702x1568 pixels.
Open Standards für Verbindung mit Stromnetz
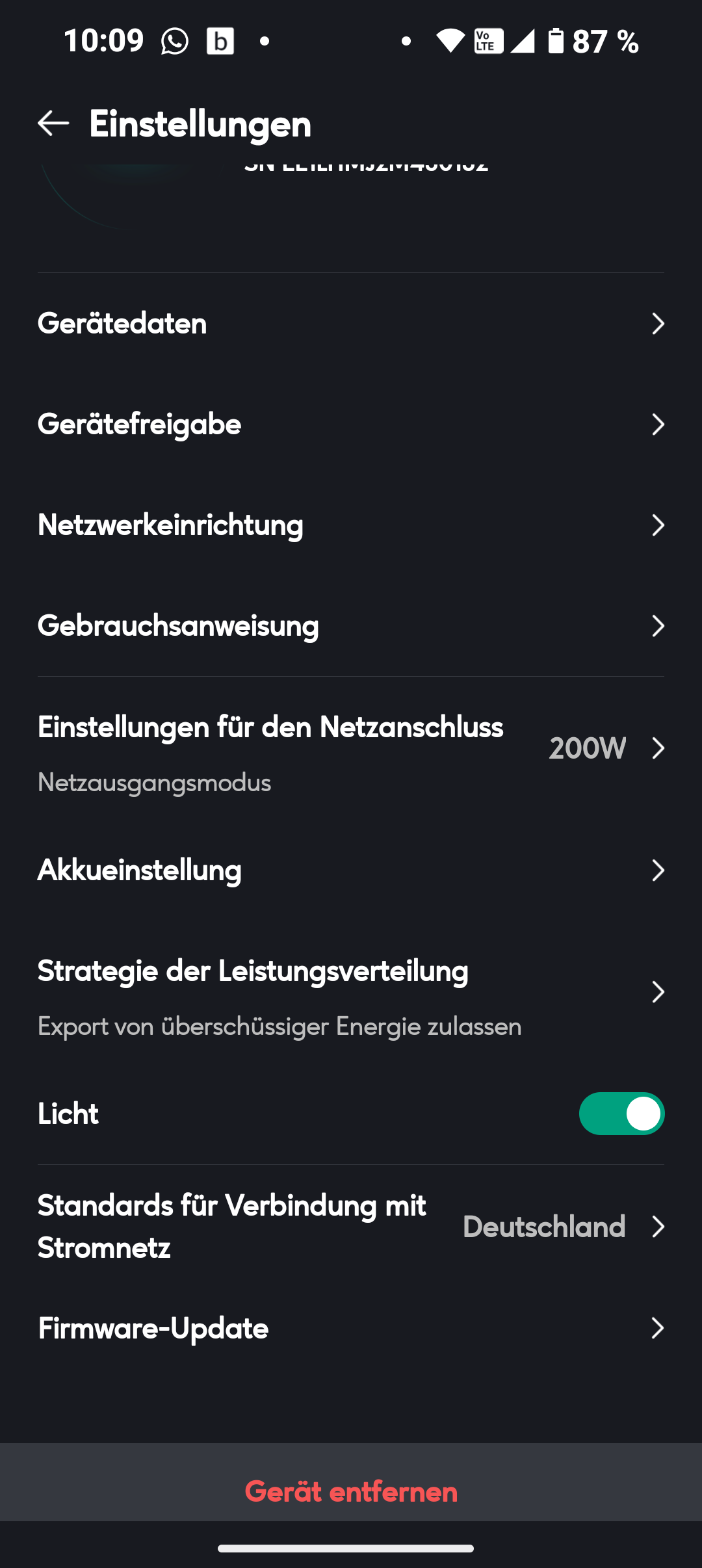[x=351, y=1227]
